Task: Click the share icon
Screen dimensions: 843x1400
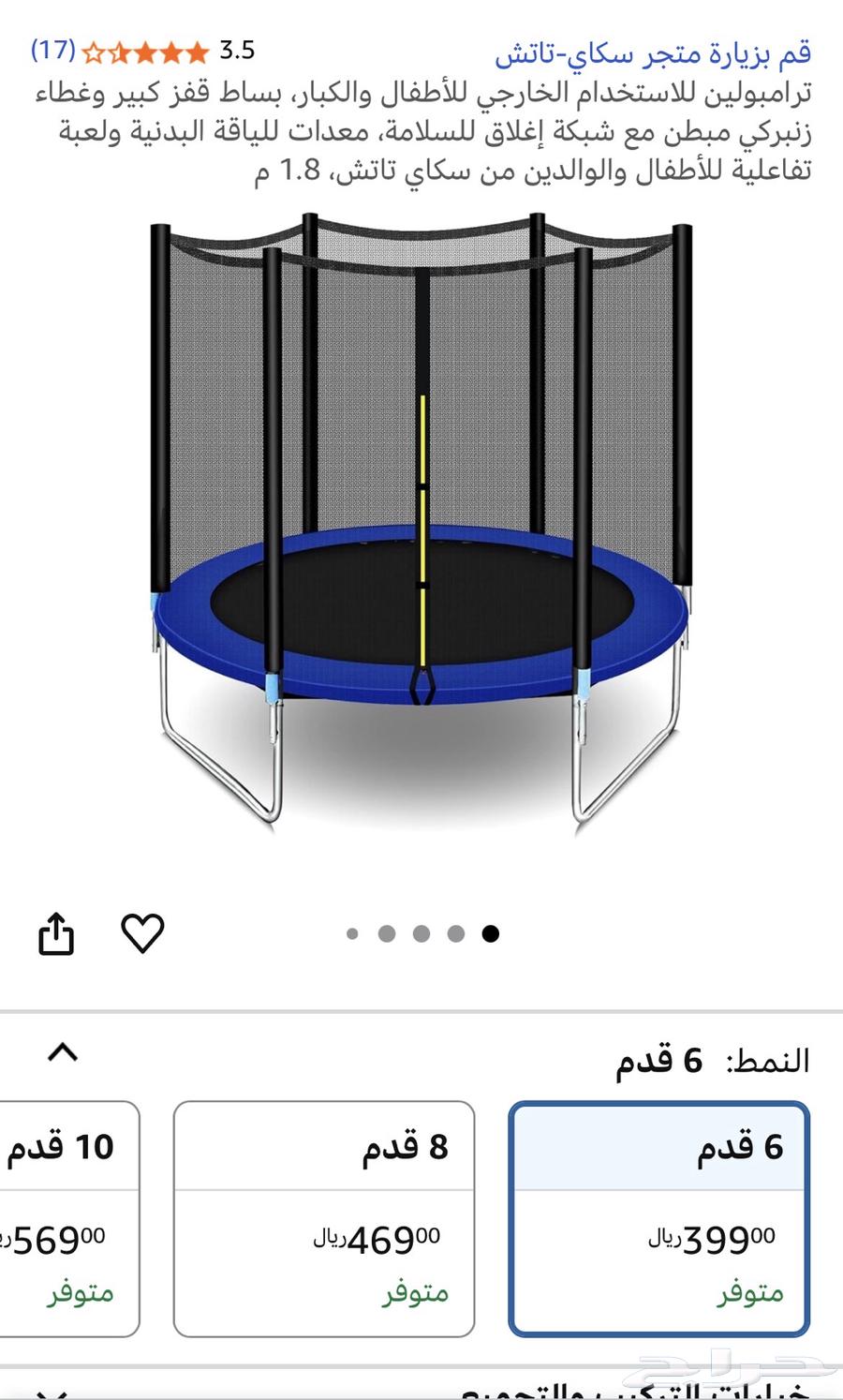Action: (x=56, y=934)
